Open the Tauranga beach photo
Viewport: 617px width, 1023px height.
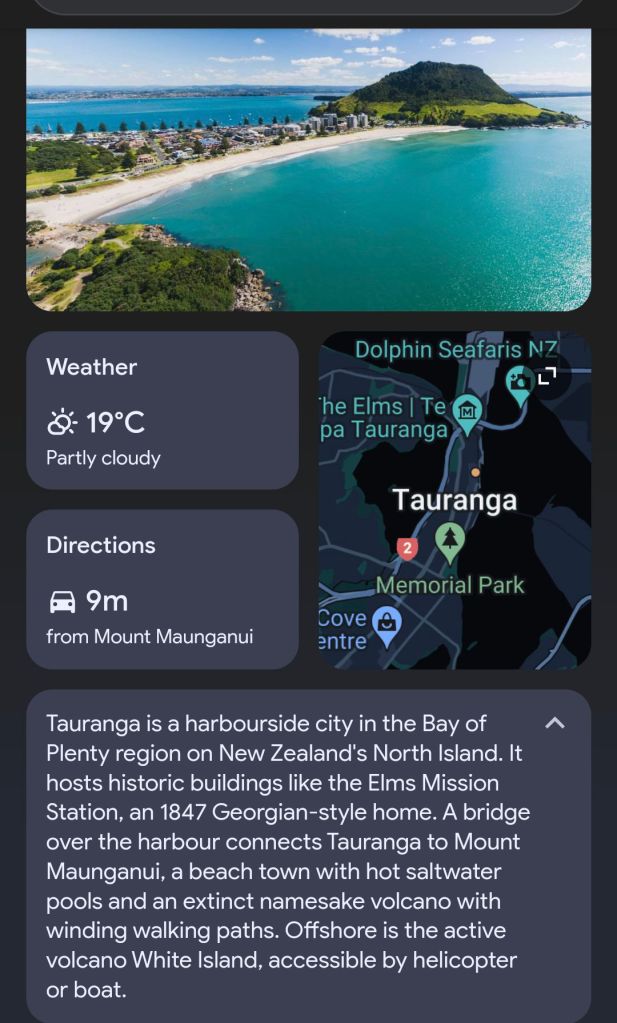click(x=308, y=170)
